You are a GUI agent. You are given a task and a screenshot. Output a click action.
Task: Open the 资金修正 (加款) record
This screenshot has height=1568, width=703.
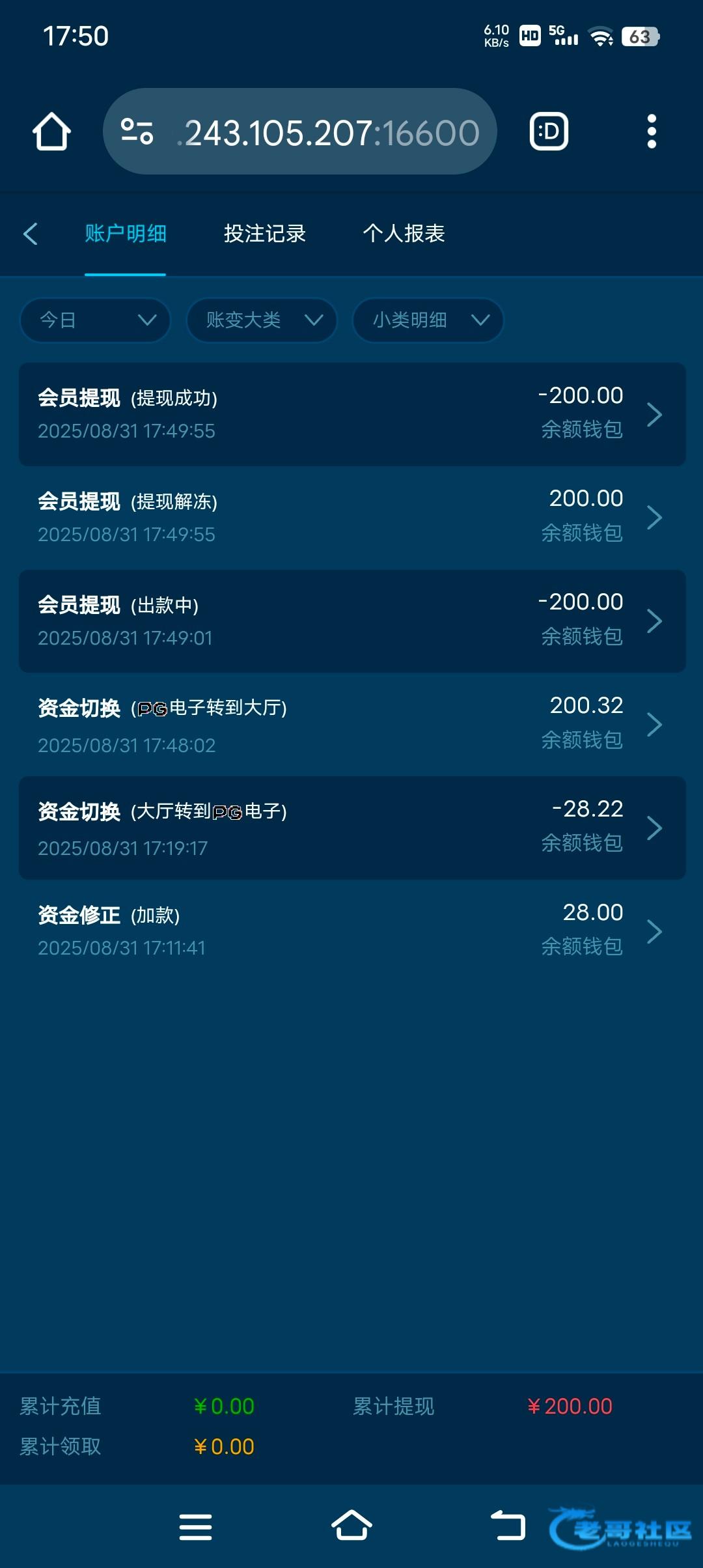tap(352, 931)
